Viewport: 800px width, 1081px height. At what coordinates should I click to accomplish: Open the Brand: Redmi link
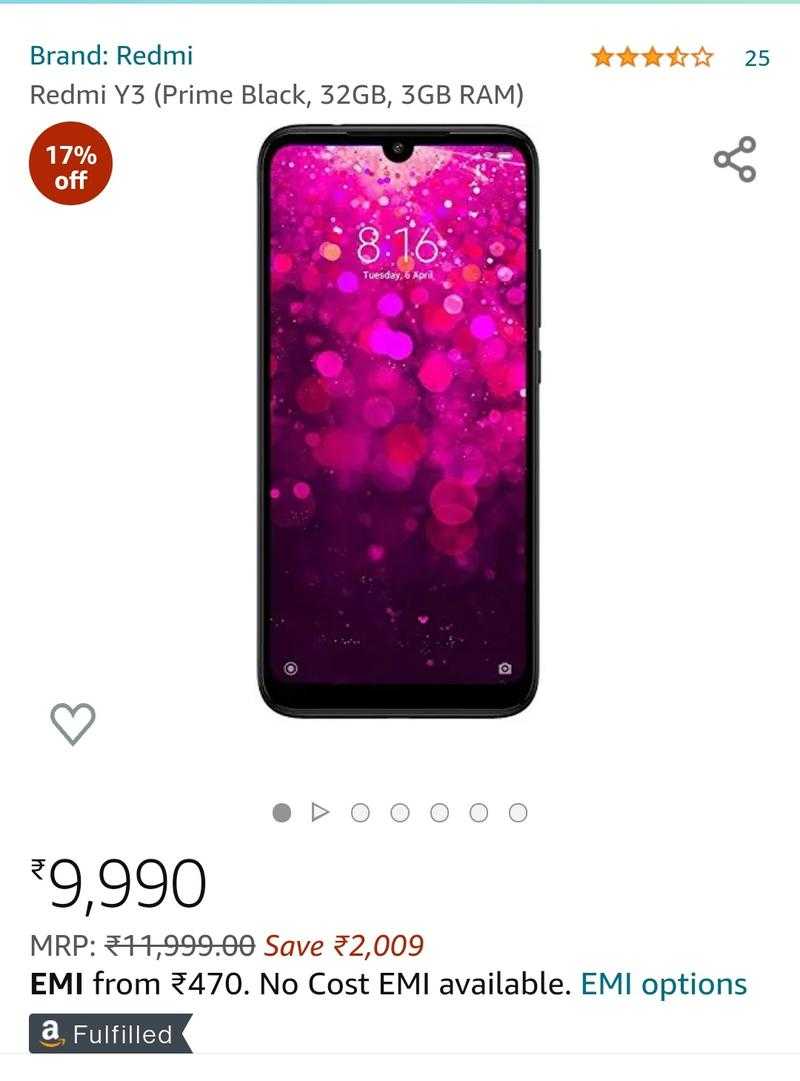[x=111, y=55]
